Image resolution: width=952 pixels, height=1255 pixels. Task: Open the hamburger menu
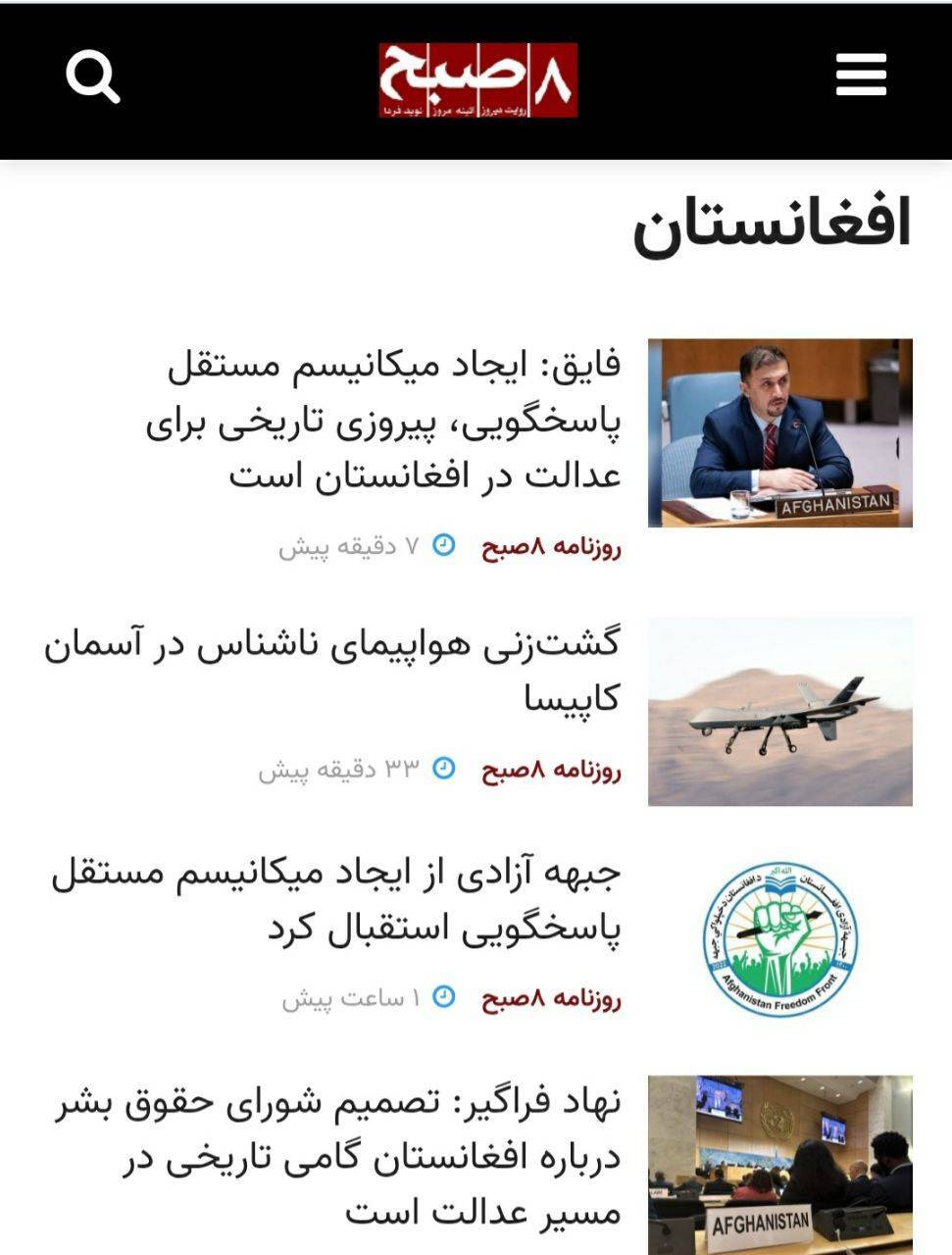tap(861, 75)
